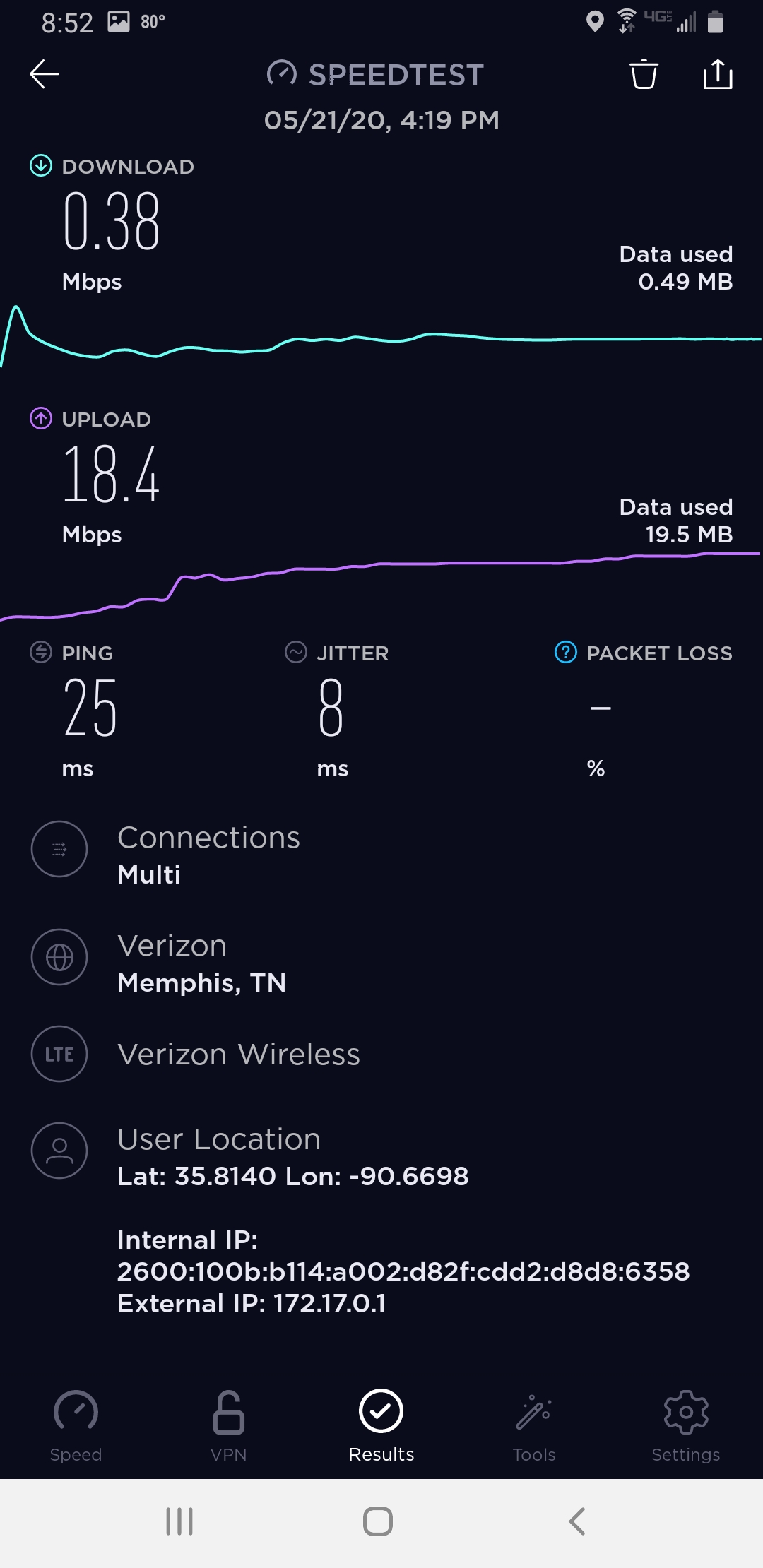This screenshot has height=1568, width=763.
Task: Tap the LTE network type icon
Action: 59,1054
